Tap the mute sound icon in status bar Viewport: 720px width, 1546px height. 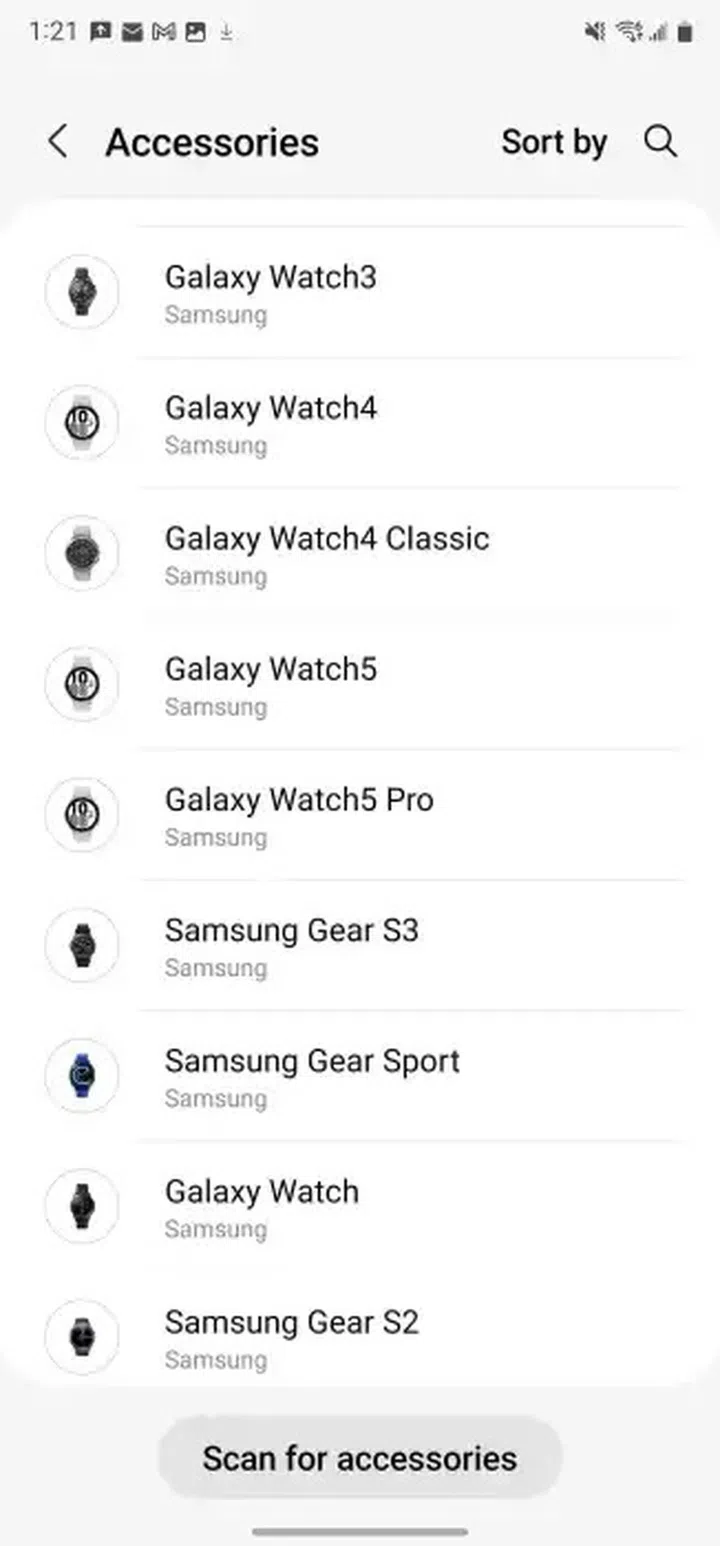pyautogui.click(x=594, y=31)
